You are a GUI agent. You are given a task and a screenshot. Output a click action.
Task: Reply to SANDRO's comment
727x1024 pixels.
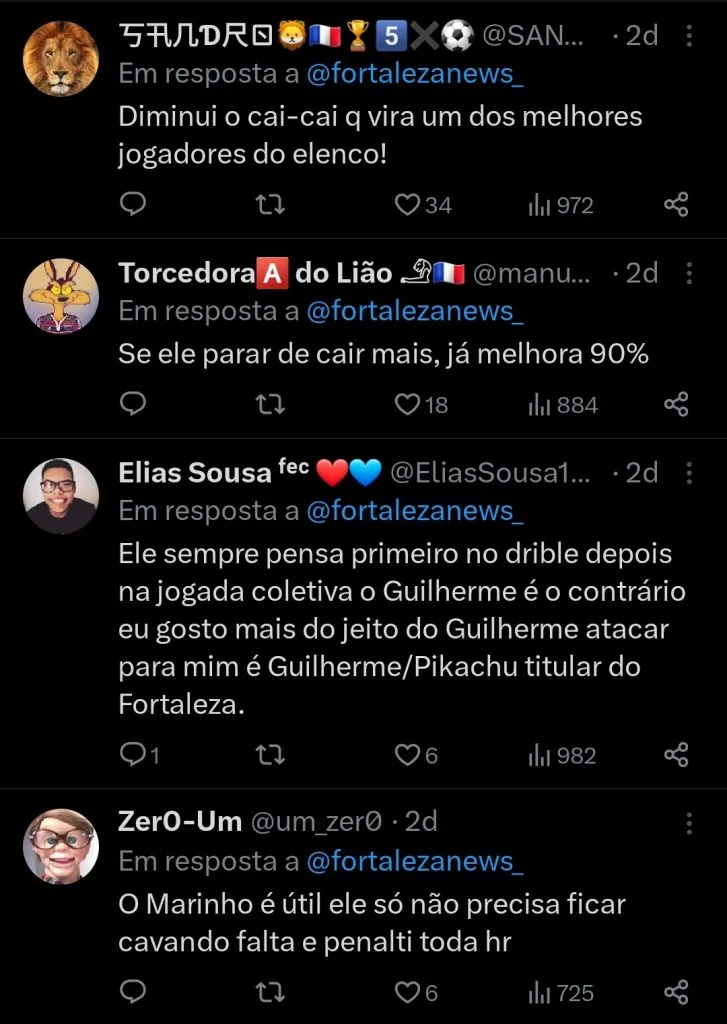[x=134, y=204]
